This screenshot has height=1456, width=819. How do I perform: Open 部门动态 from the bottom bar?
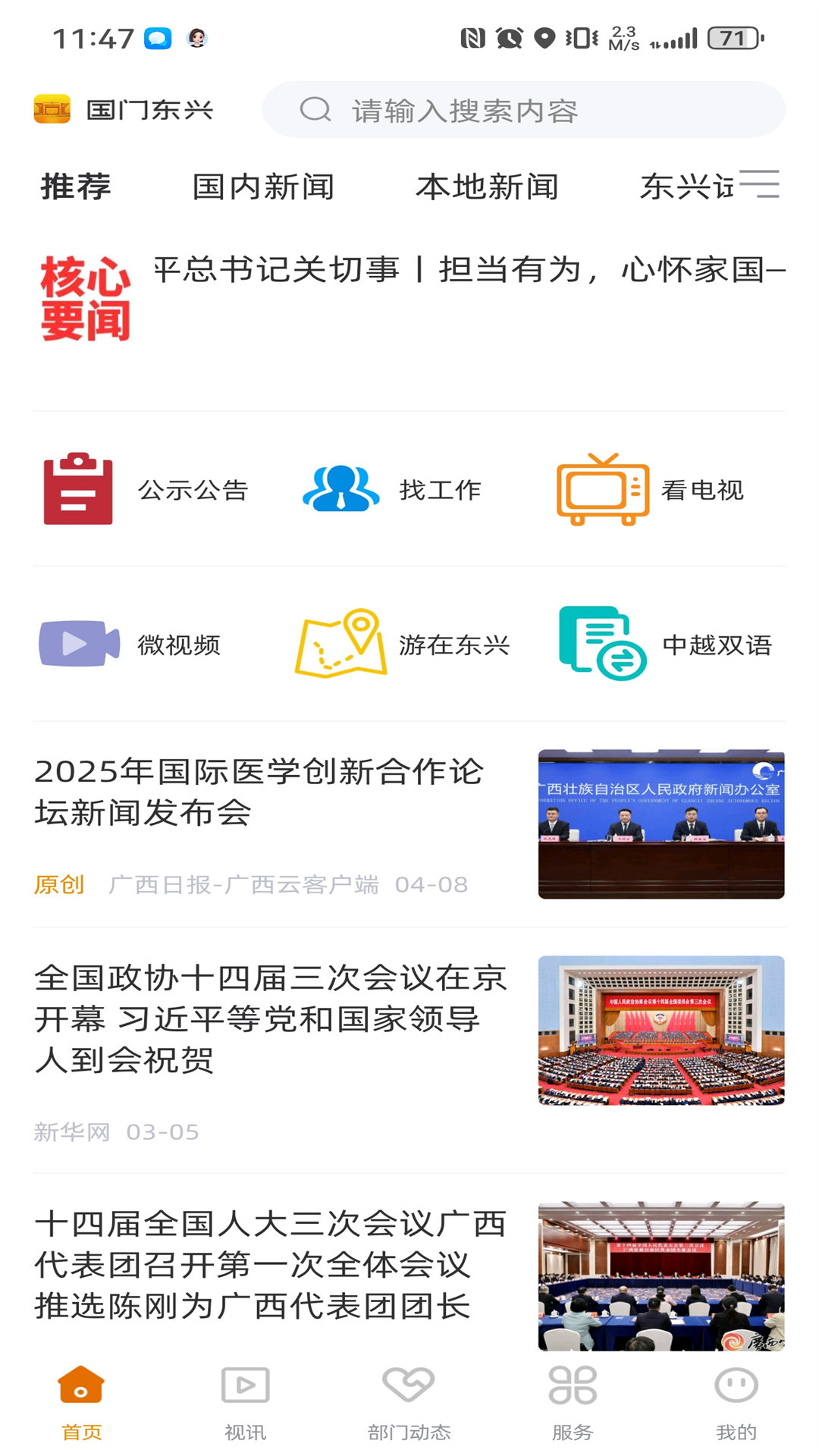(409, 1407)
